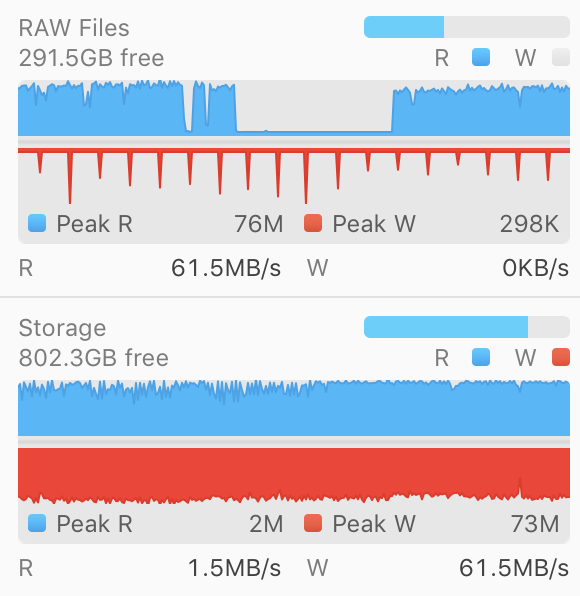Open the Storage disk entry
Screen dimensions: 580x596
coord(62,328)
